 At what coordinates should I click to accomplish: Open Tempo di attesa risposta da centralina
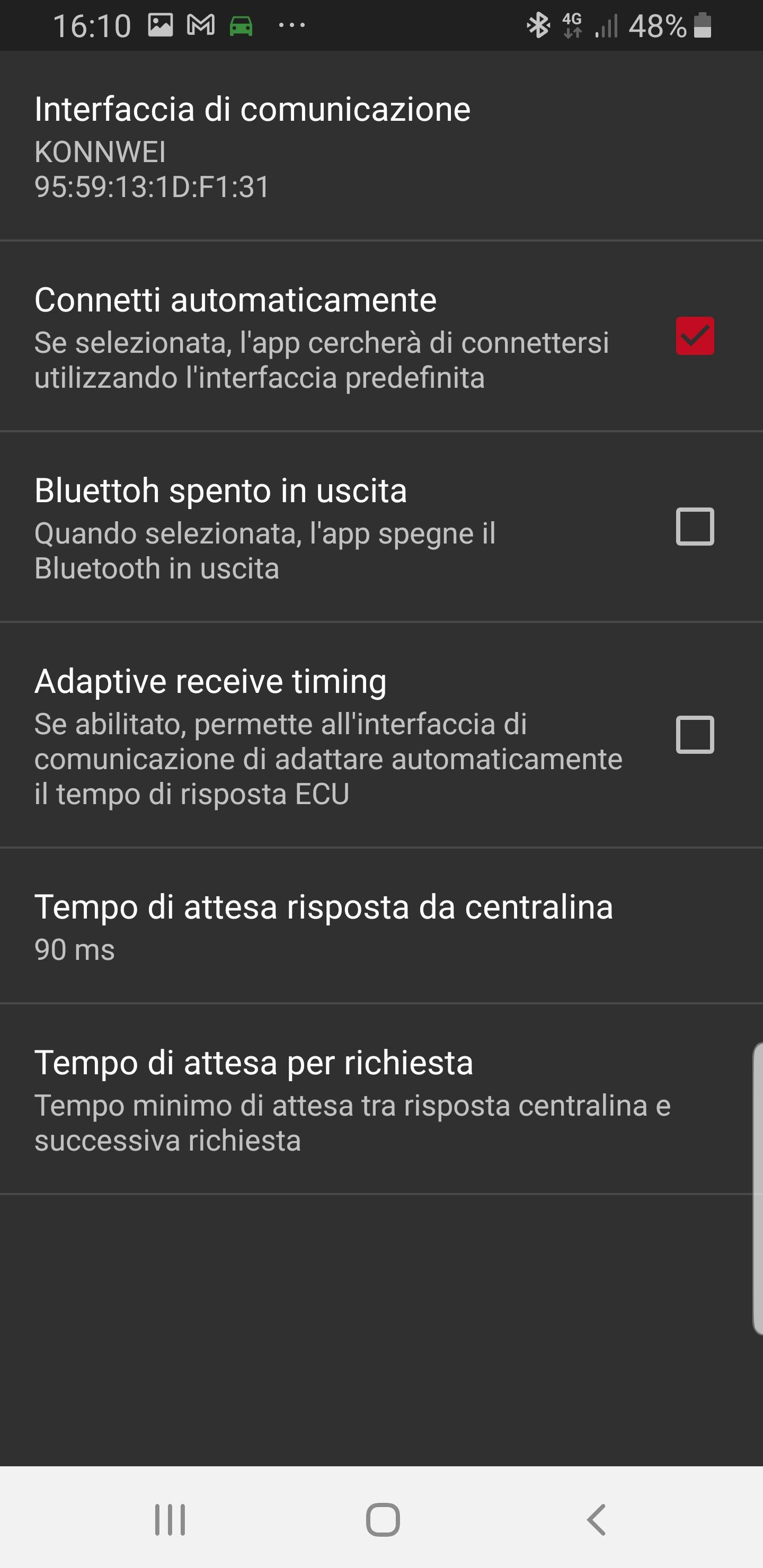[x=323, y=925]
